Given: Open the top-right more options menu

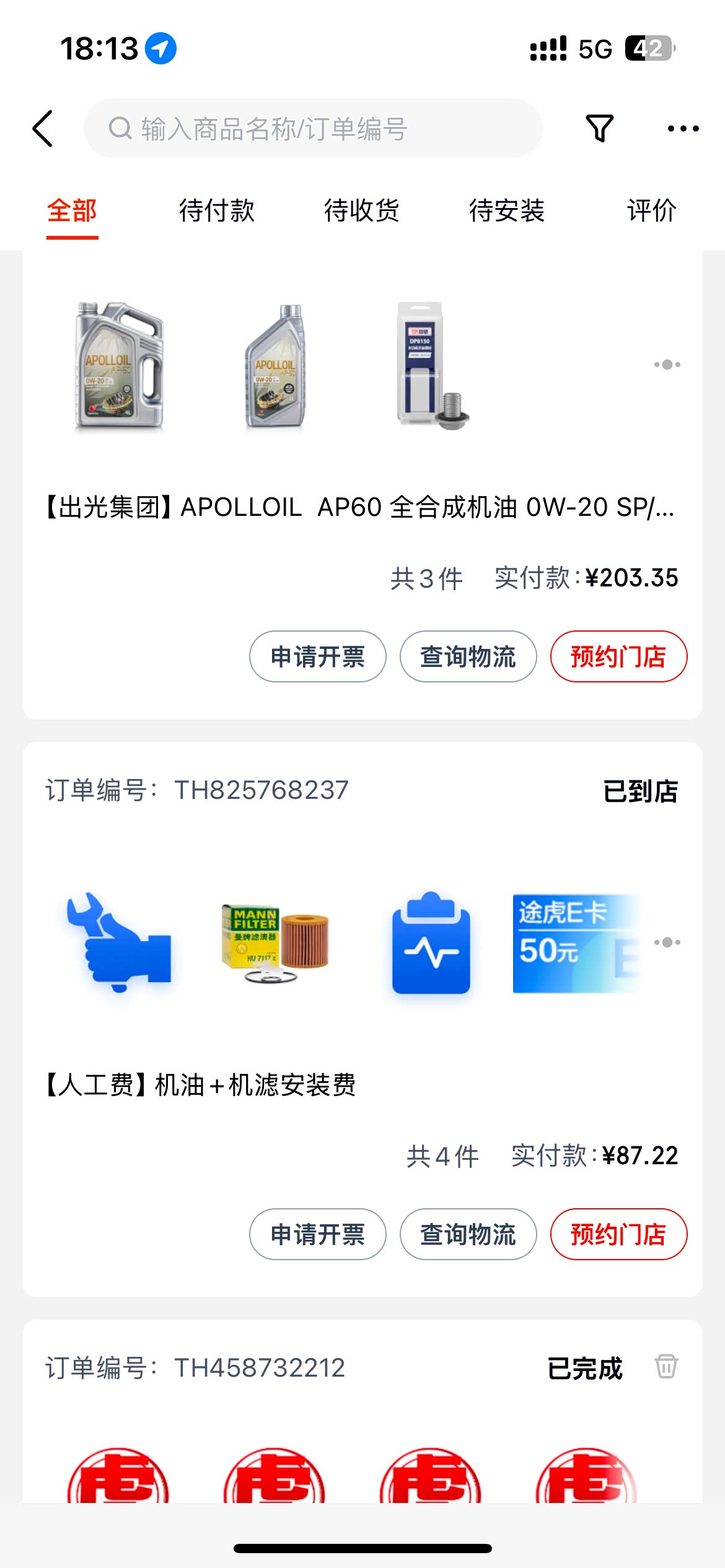Looking at the screenshot, I should coord(683,129).
